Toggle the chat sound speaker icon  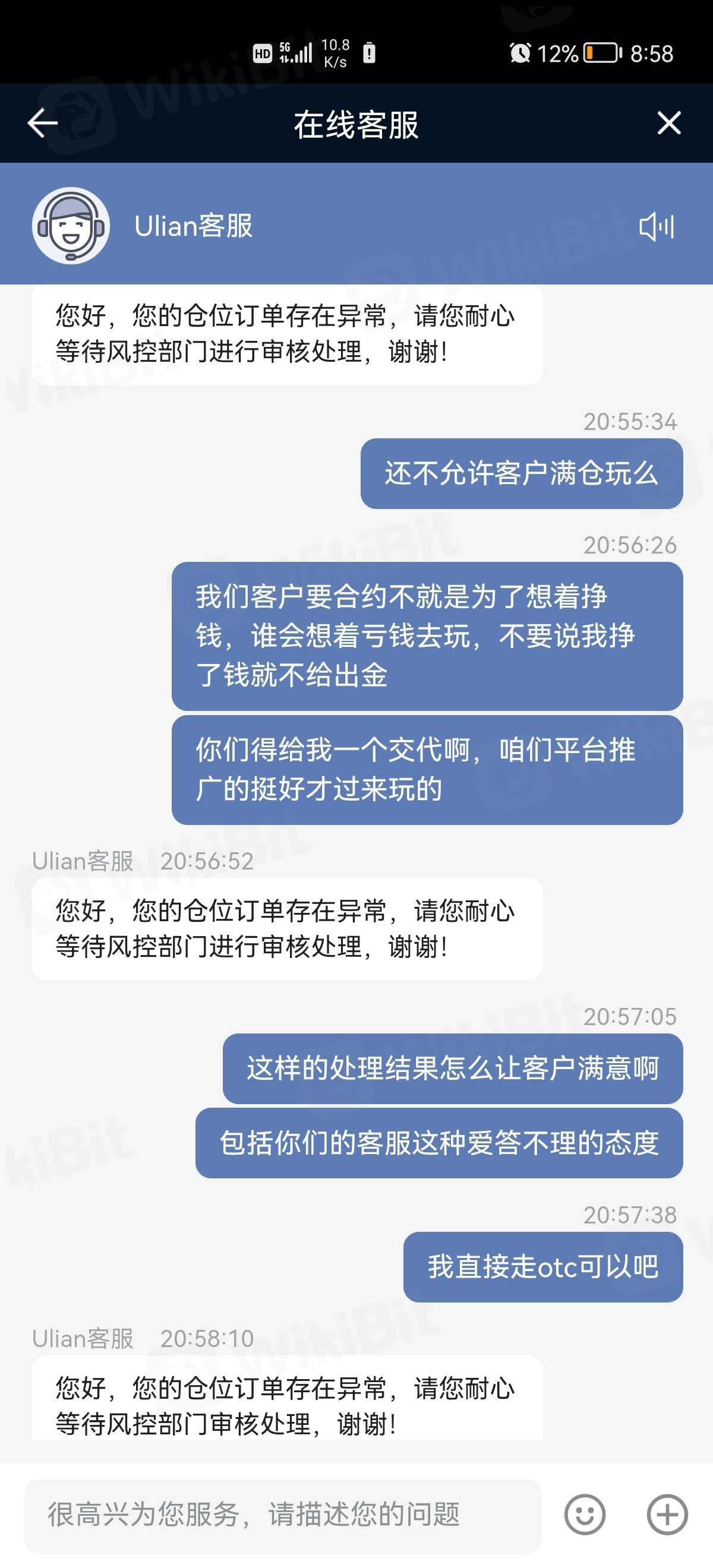657,226
